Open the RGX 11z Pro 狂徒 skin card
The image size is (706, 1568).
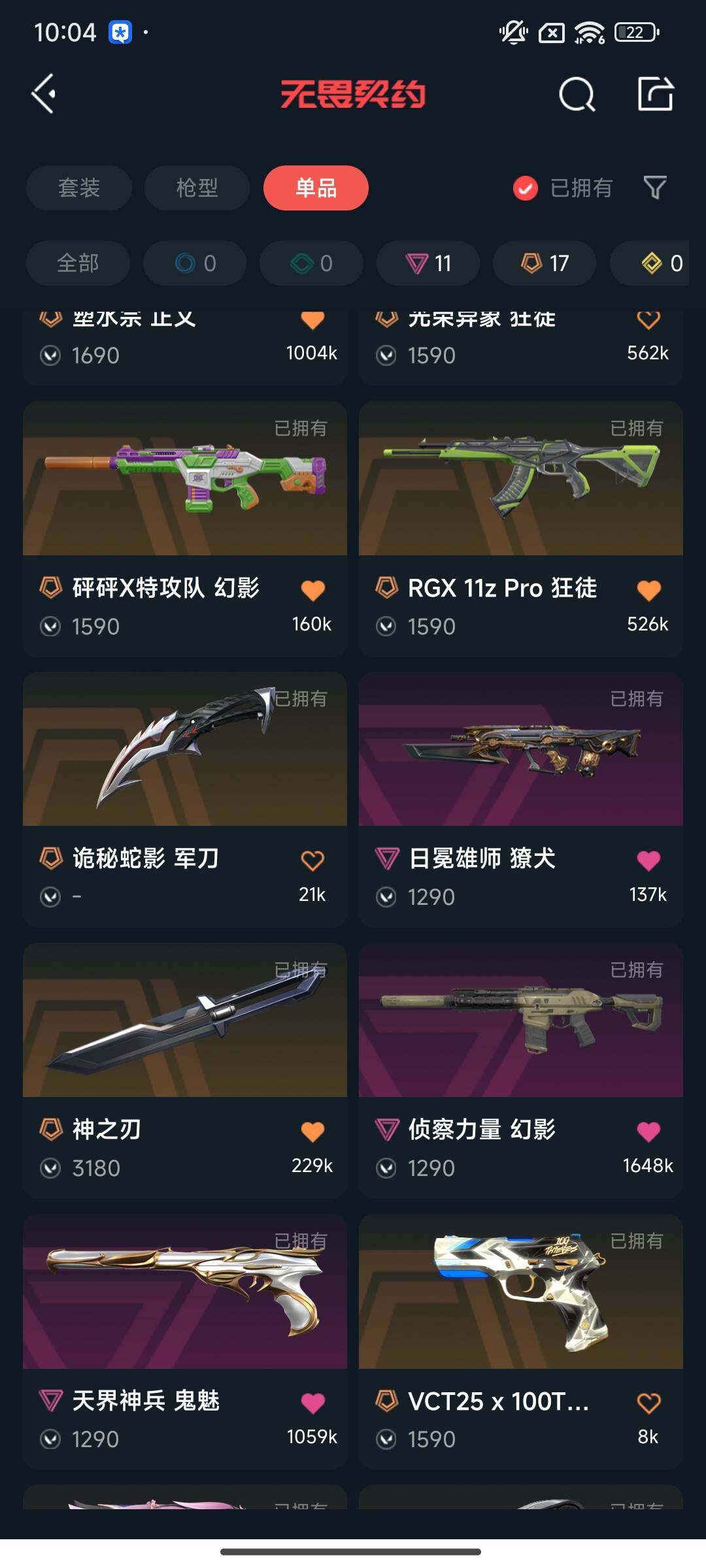point(520,497)
